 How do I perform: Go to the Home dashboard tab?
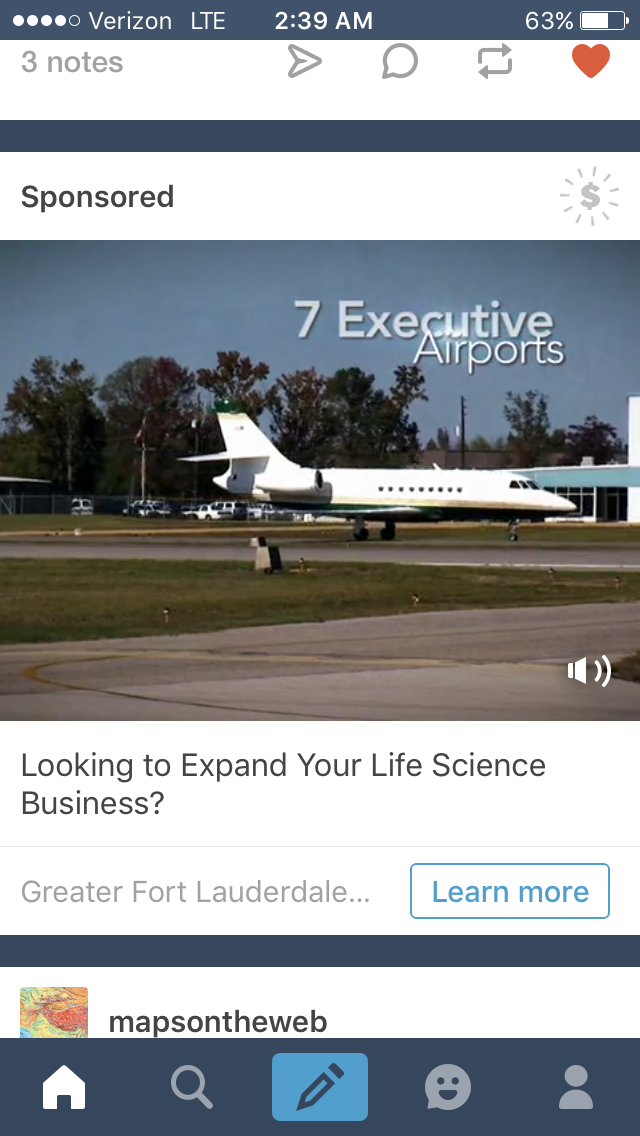[x=64, y=1087]
